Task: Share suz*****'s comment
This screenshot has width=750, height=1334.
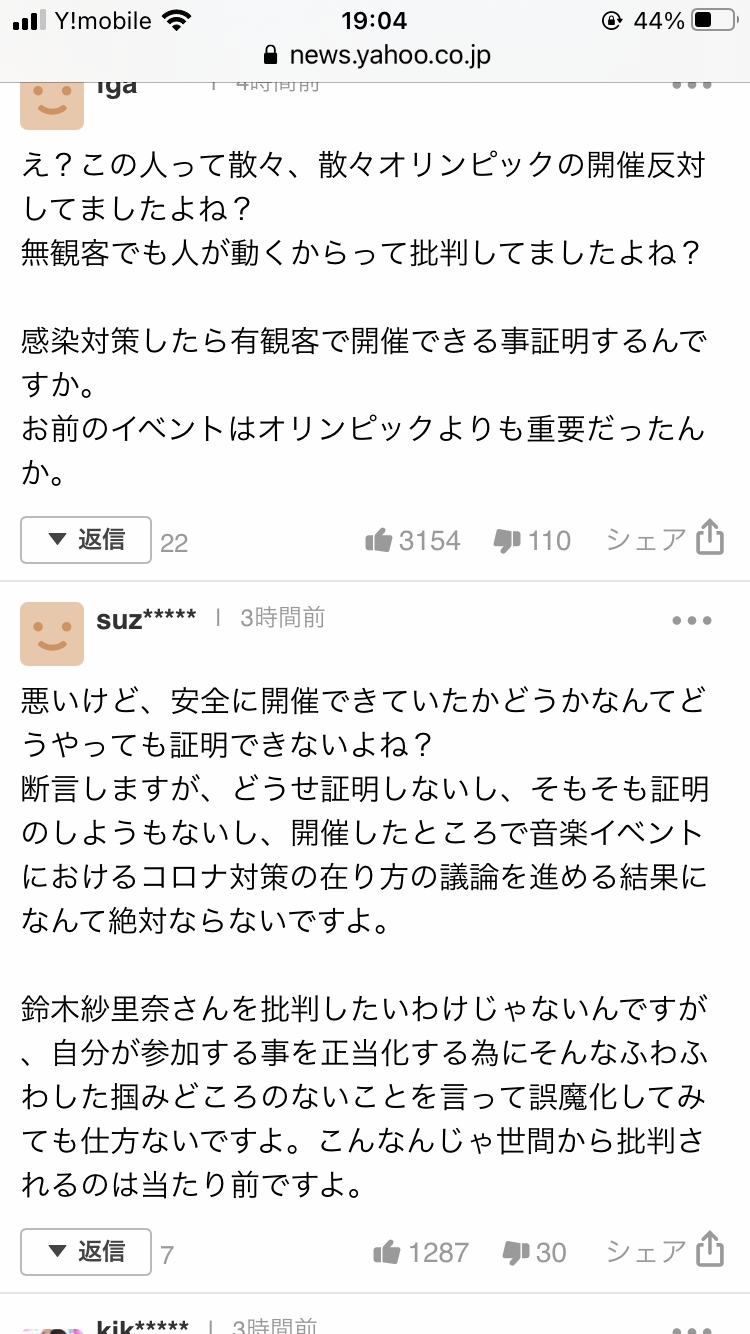Action: pos(664,1250)
